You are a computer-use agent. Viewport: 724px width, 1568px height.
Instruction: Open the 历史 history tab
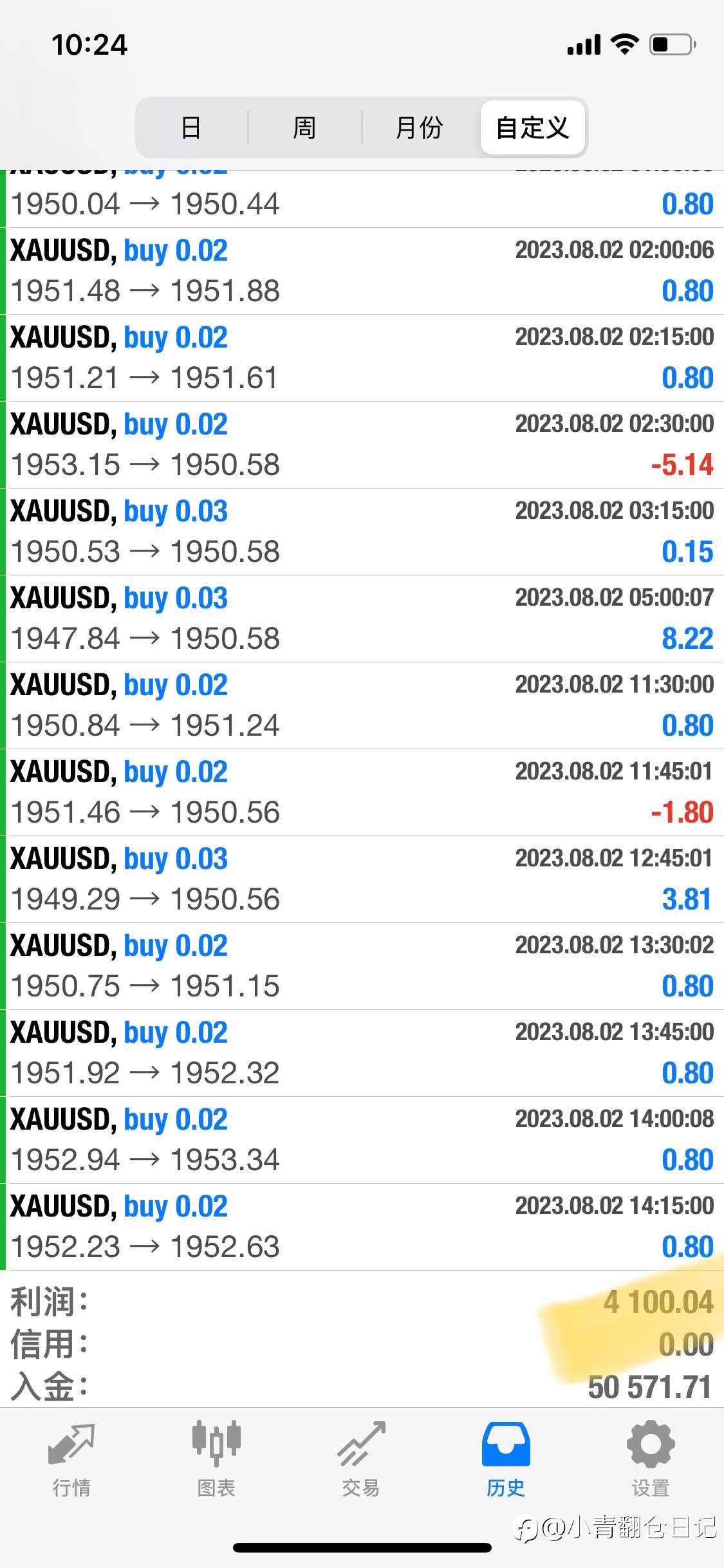pyautogui.click(x=506, y=1459)
